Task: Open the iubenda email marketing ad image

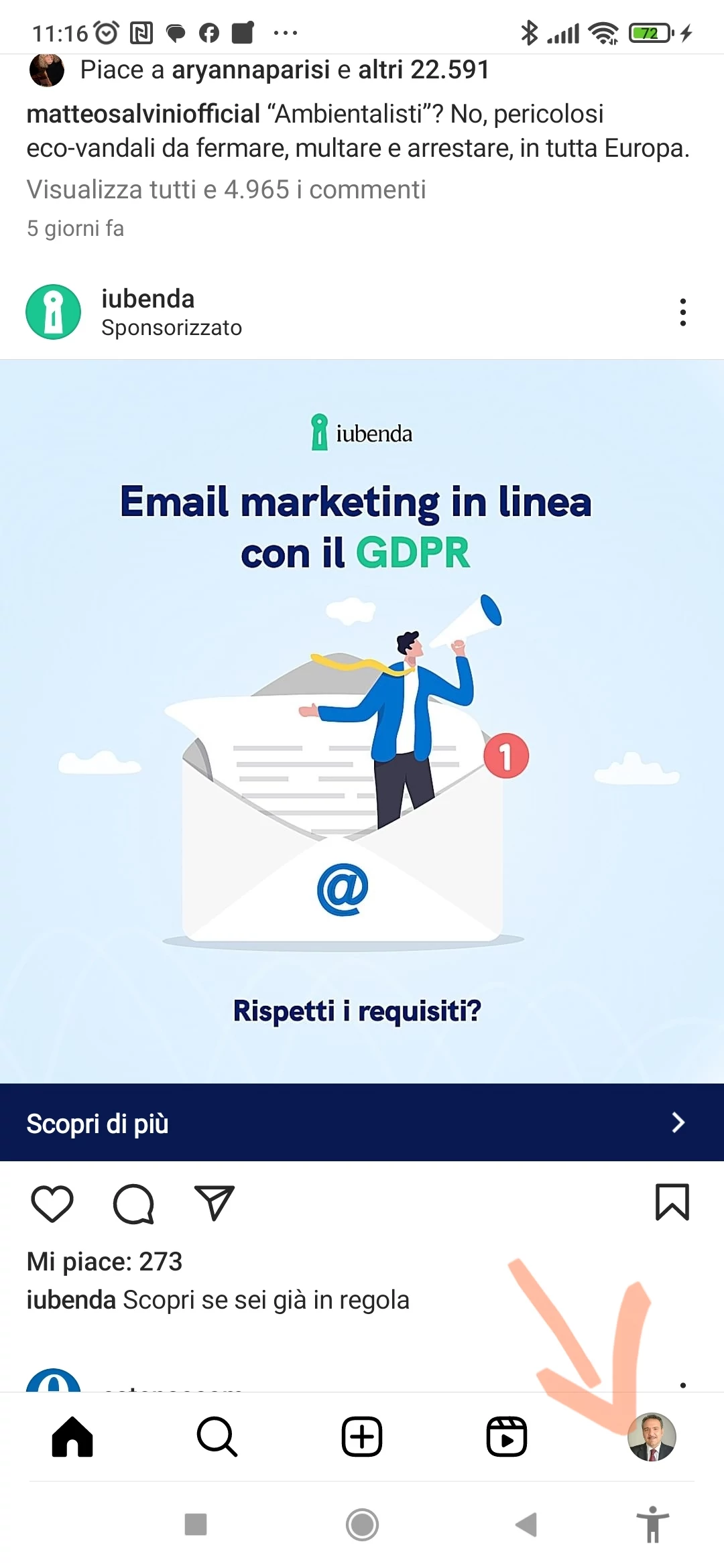Action: (x=362, y=722)
